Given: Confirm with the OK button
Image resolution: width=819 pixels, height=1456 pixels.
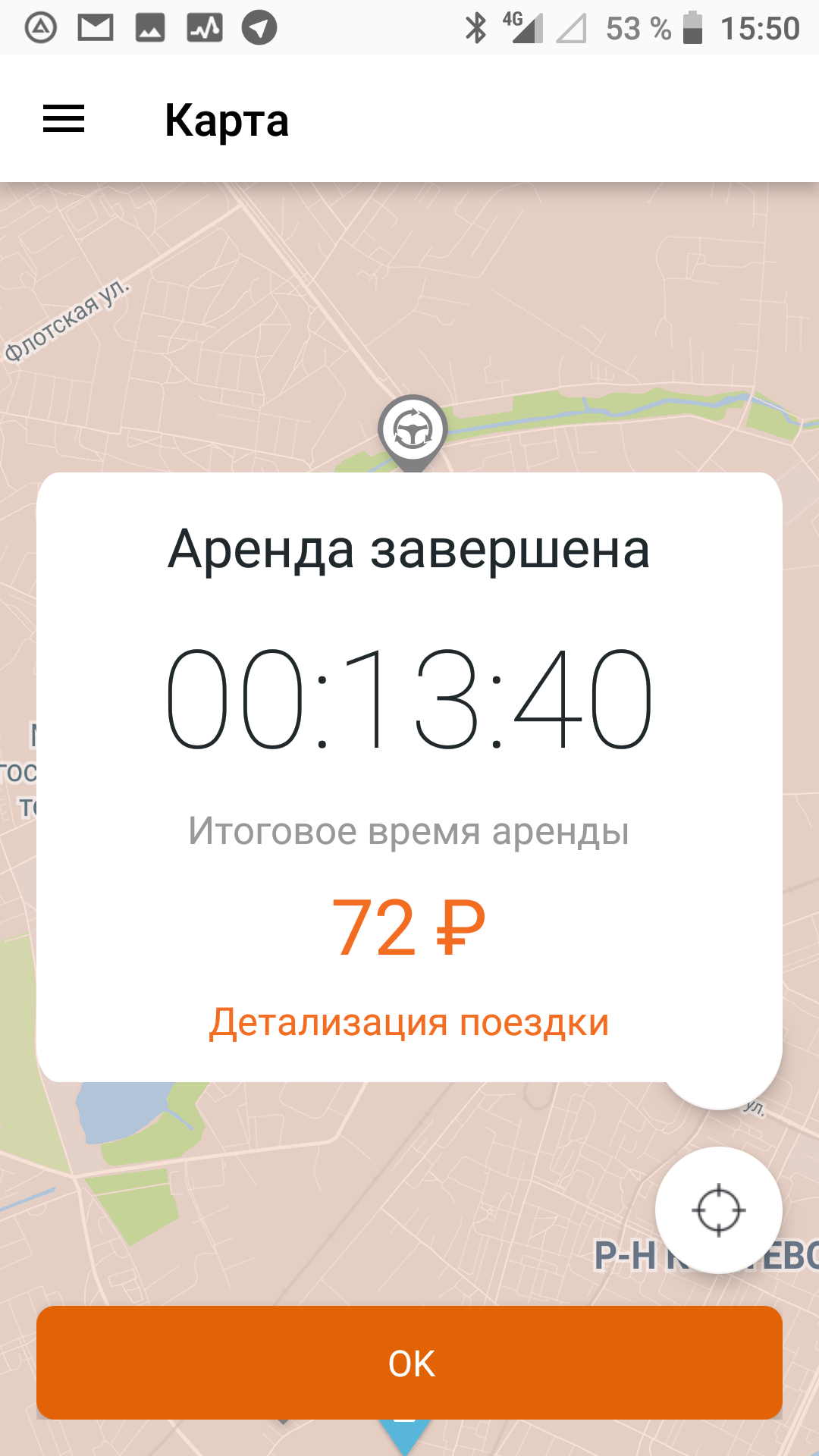Looking at the screenshot, I should [409, 1363].
